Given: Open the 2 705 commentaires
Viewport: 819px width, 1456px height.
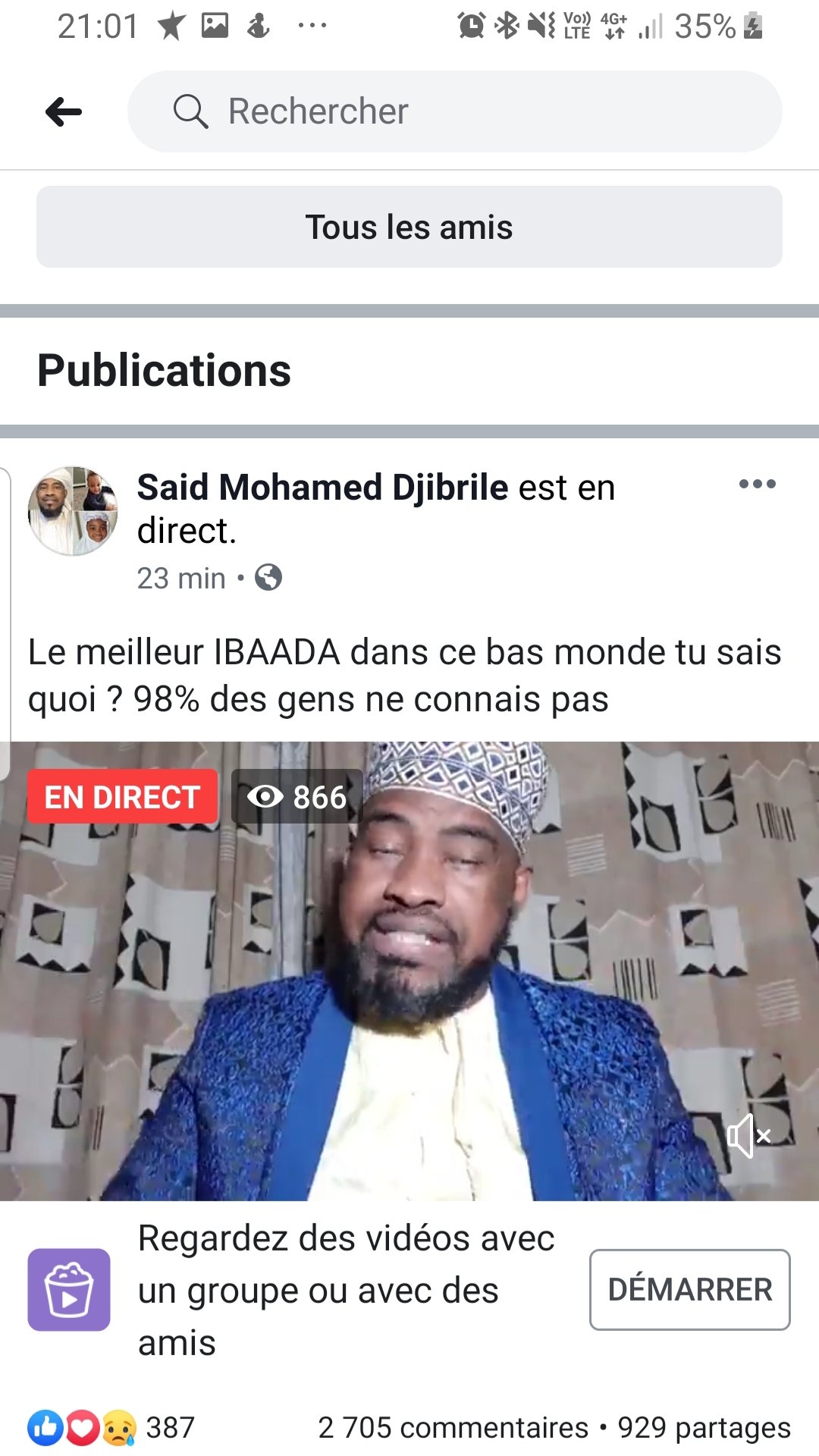Looking at the screenshot, I should [x=453, y=1428].
